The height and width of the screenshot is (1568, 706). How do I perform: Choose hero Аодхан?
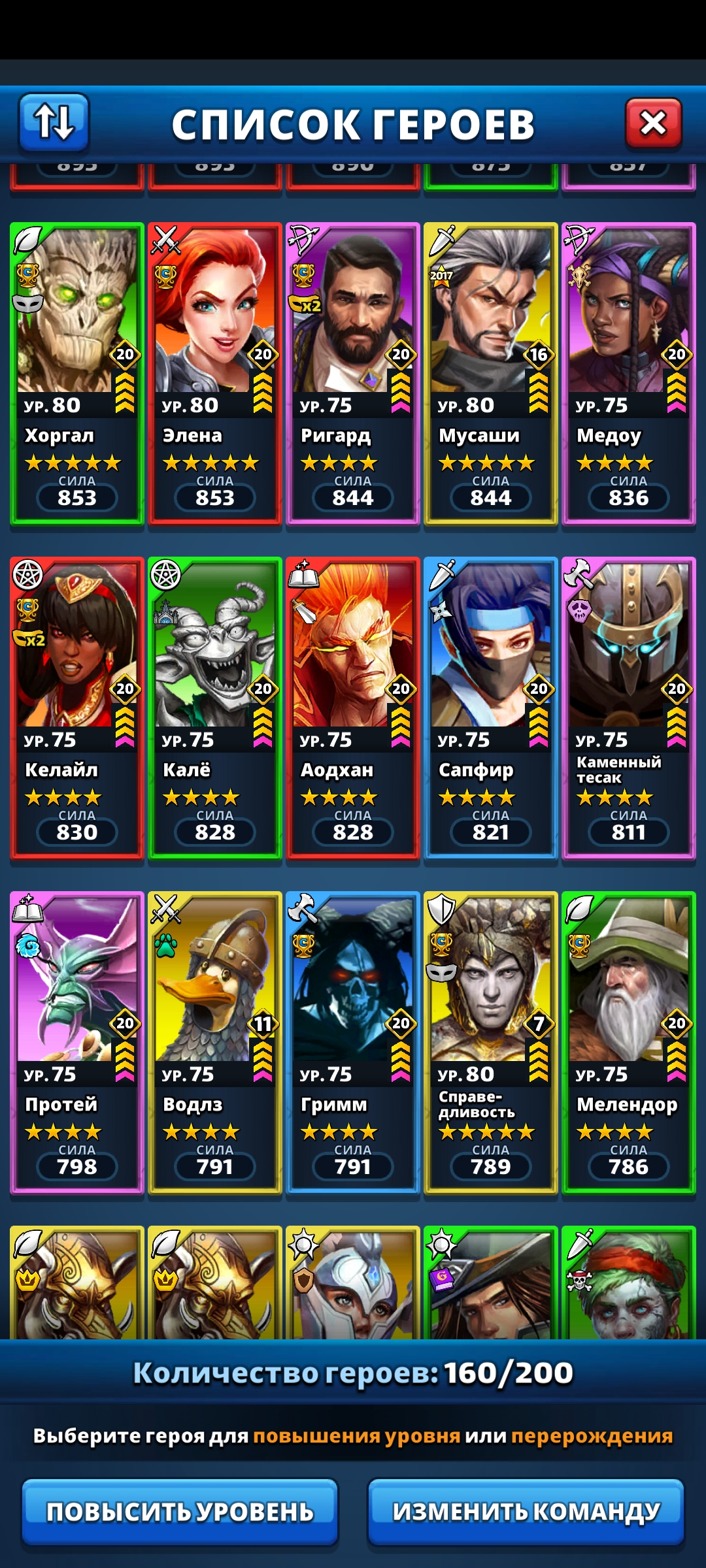pyautogui.click(x=353, y=708)
